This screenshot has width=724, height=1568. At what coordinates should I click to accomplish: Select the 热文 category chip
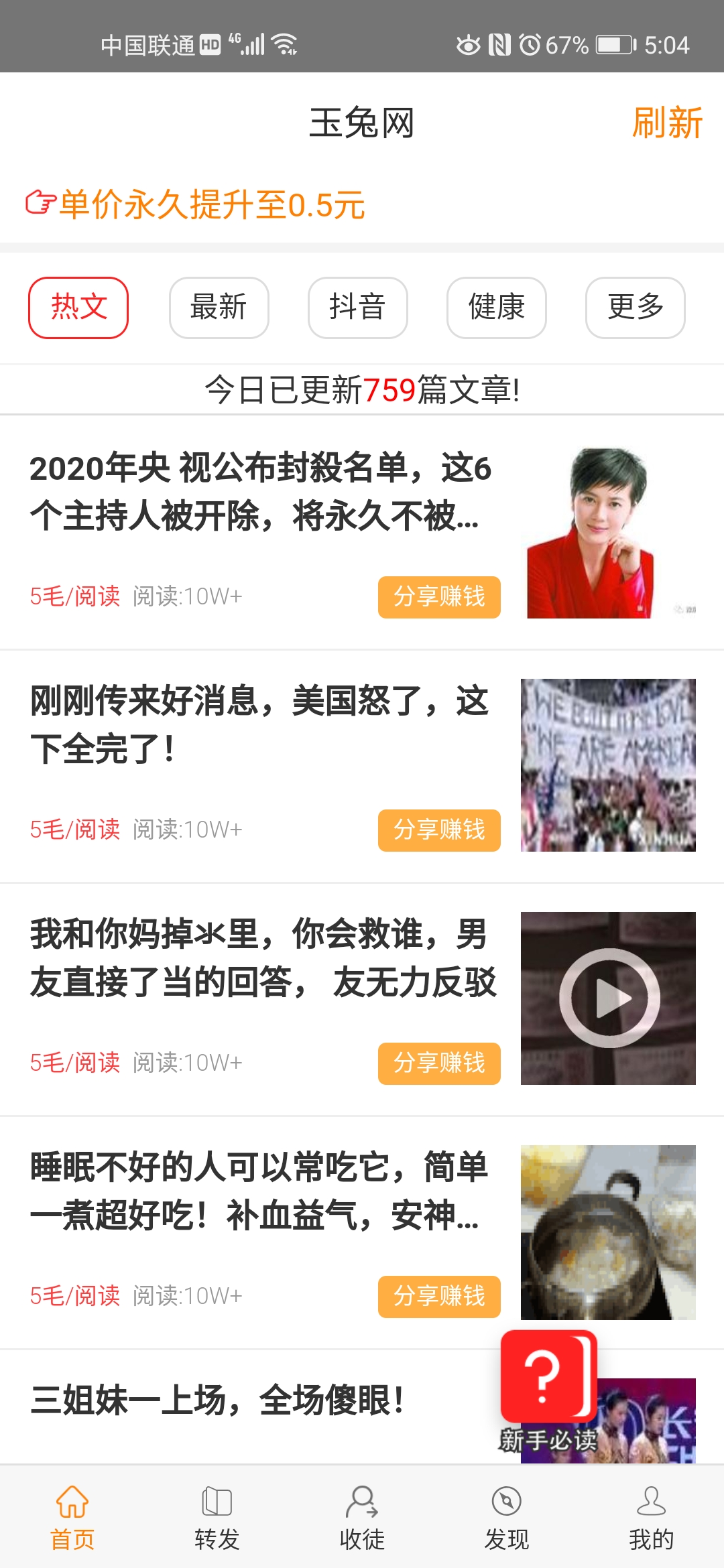(x=78, y=308)
